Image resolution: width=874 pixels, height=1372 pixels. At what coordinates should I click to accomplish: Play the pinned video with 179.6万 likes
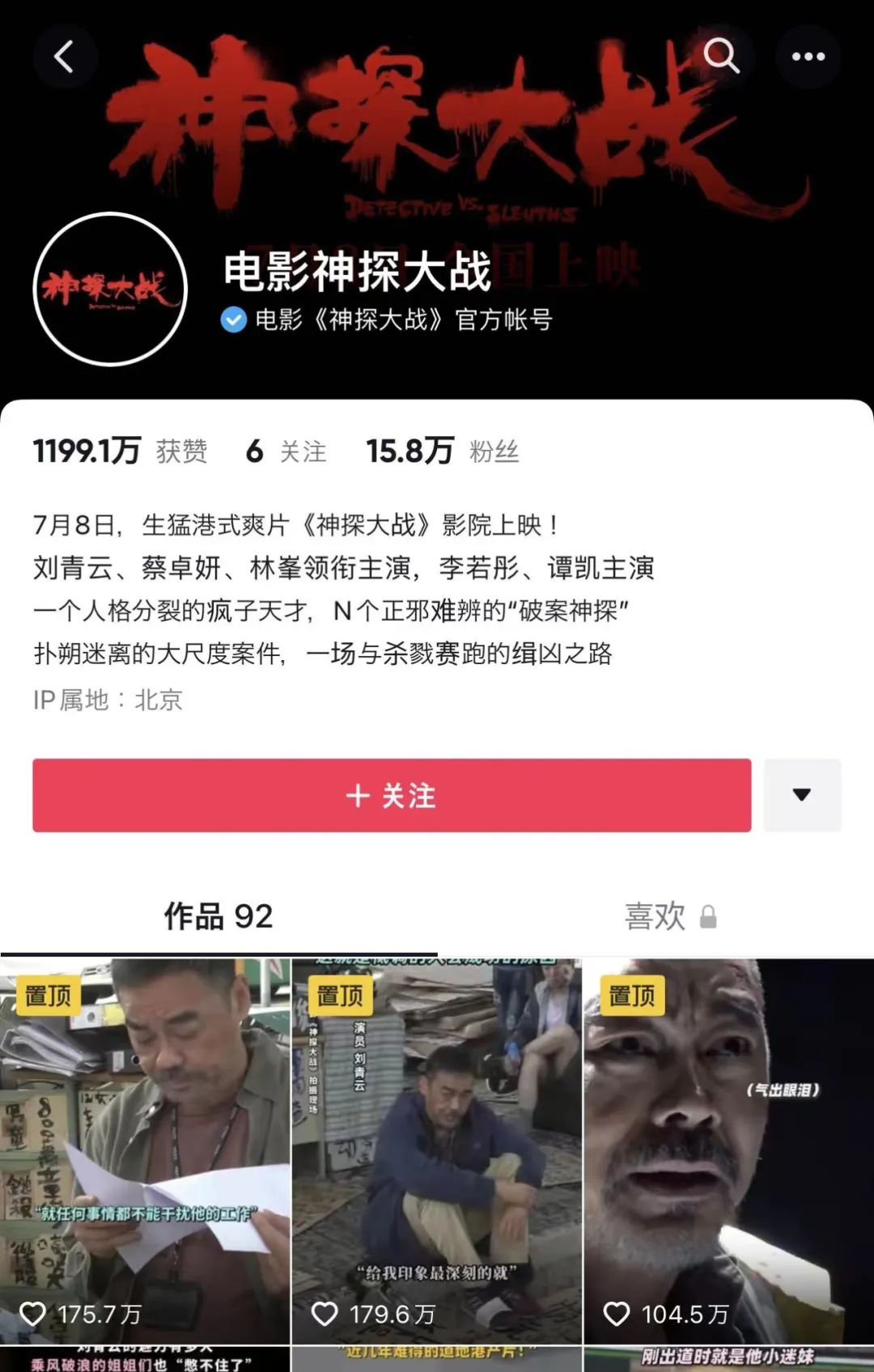coord(437,1149)
